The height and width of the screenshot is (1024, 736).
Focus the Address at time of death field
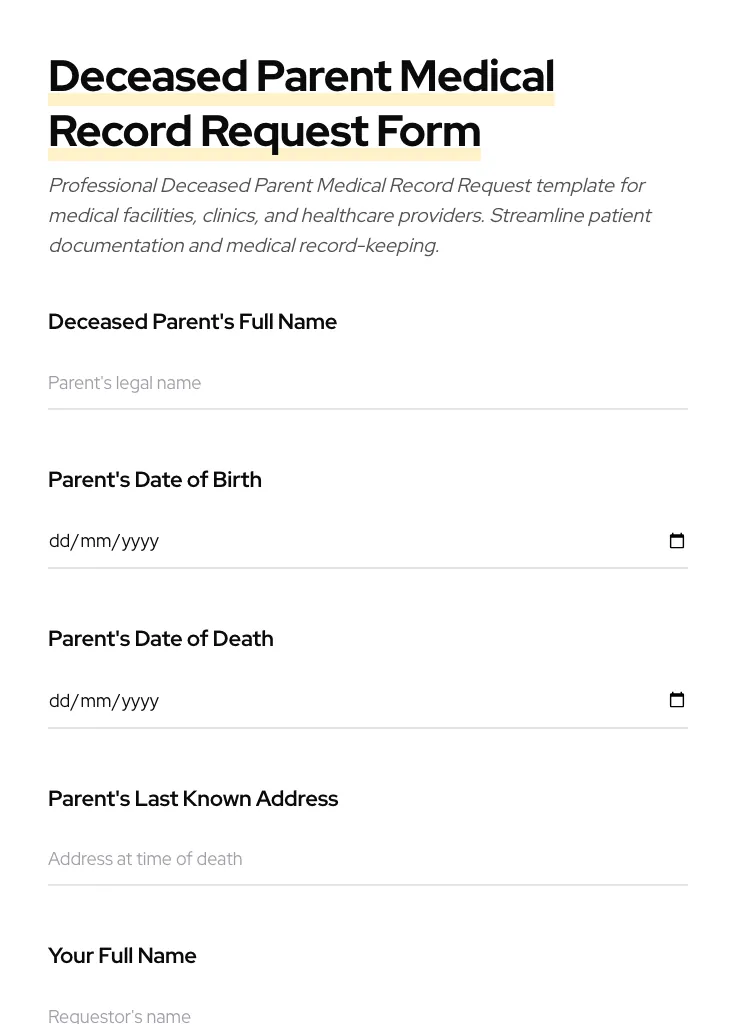pos(300,859)
